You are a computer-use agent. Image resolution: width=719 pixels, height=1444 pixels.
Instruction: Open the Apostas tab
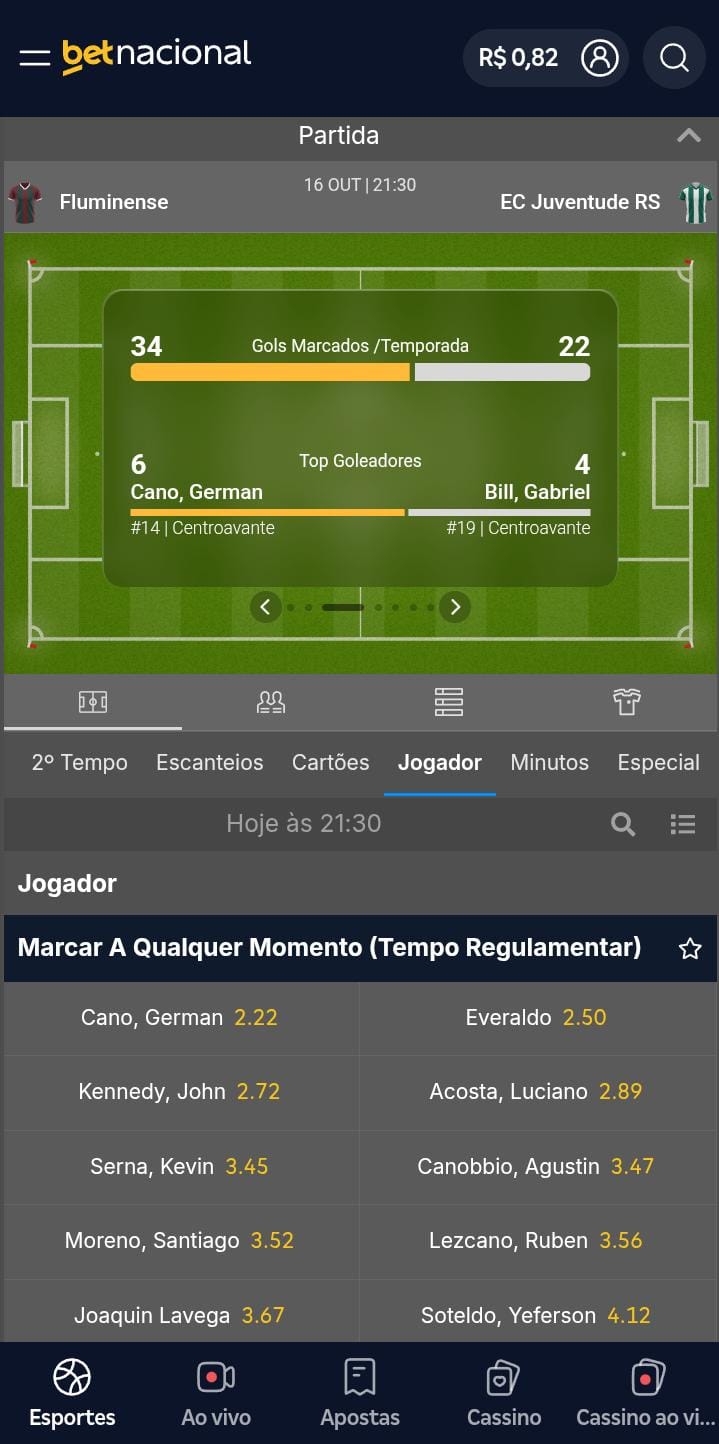coord(360,1394)
